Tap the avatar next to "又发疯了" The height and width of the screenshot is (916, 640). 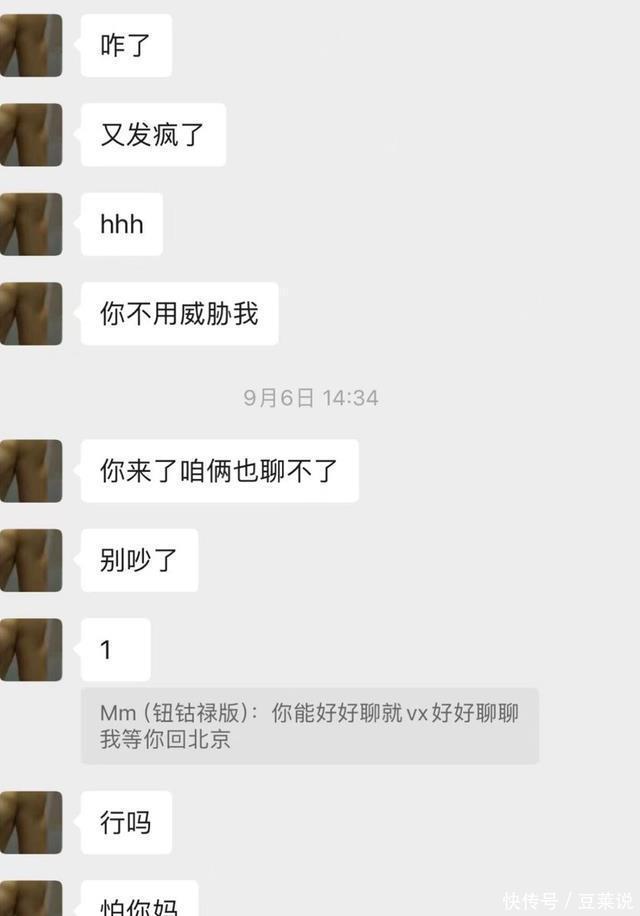[31, 135]
